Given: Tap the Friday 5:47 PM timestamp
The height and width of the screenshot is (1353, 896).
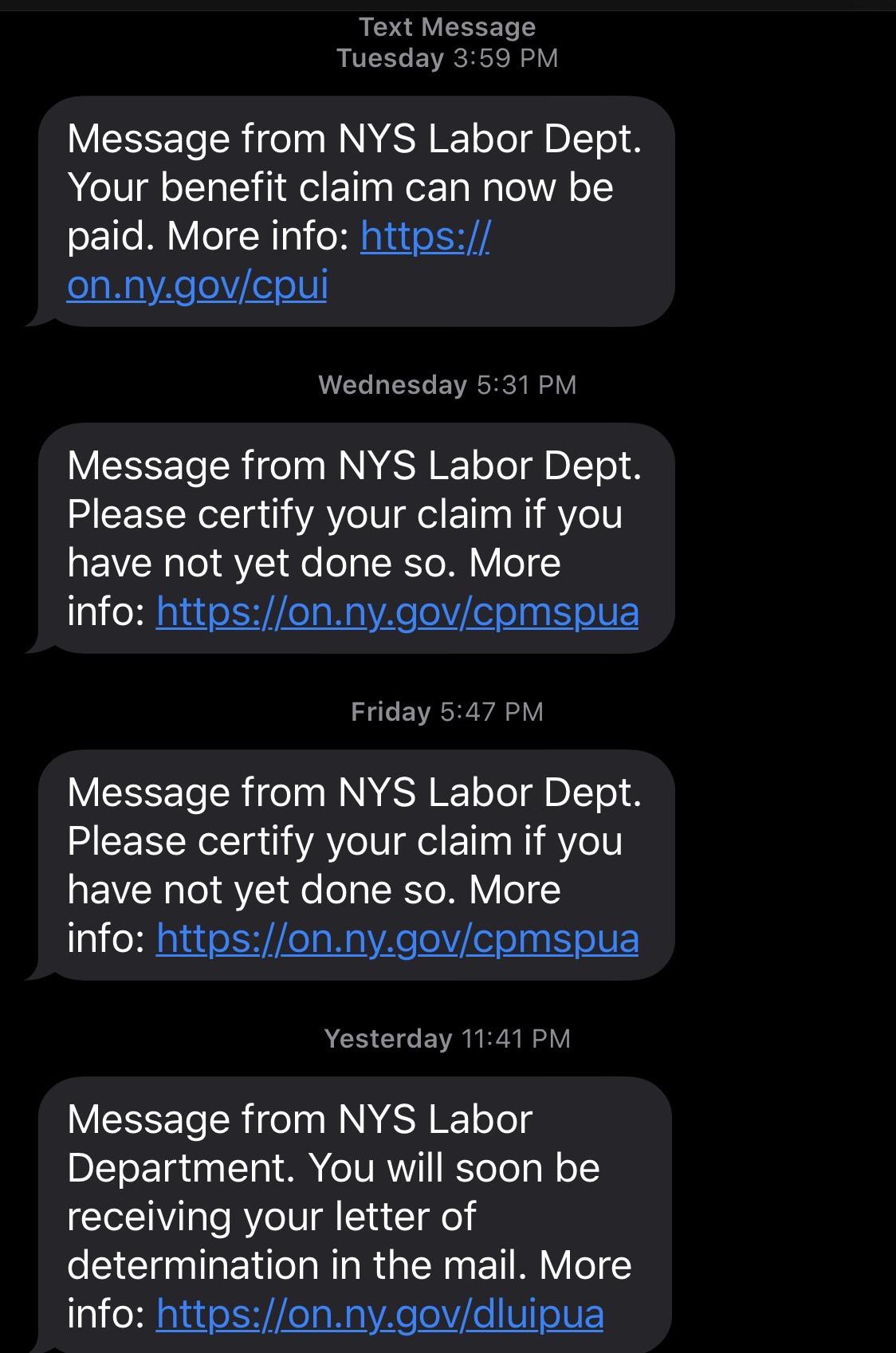Looking at the screenshot, I should click(448, 711).
